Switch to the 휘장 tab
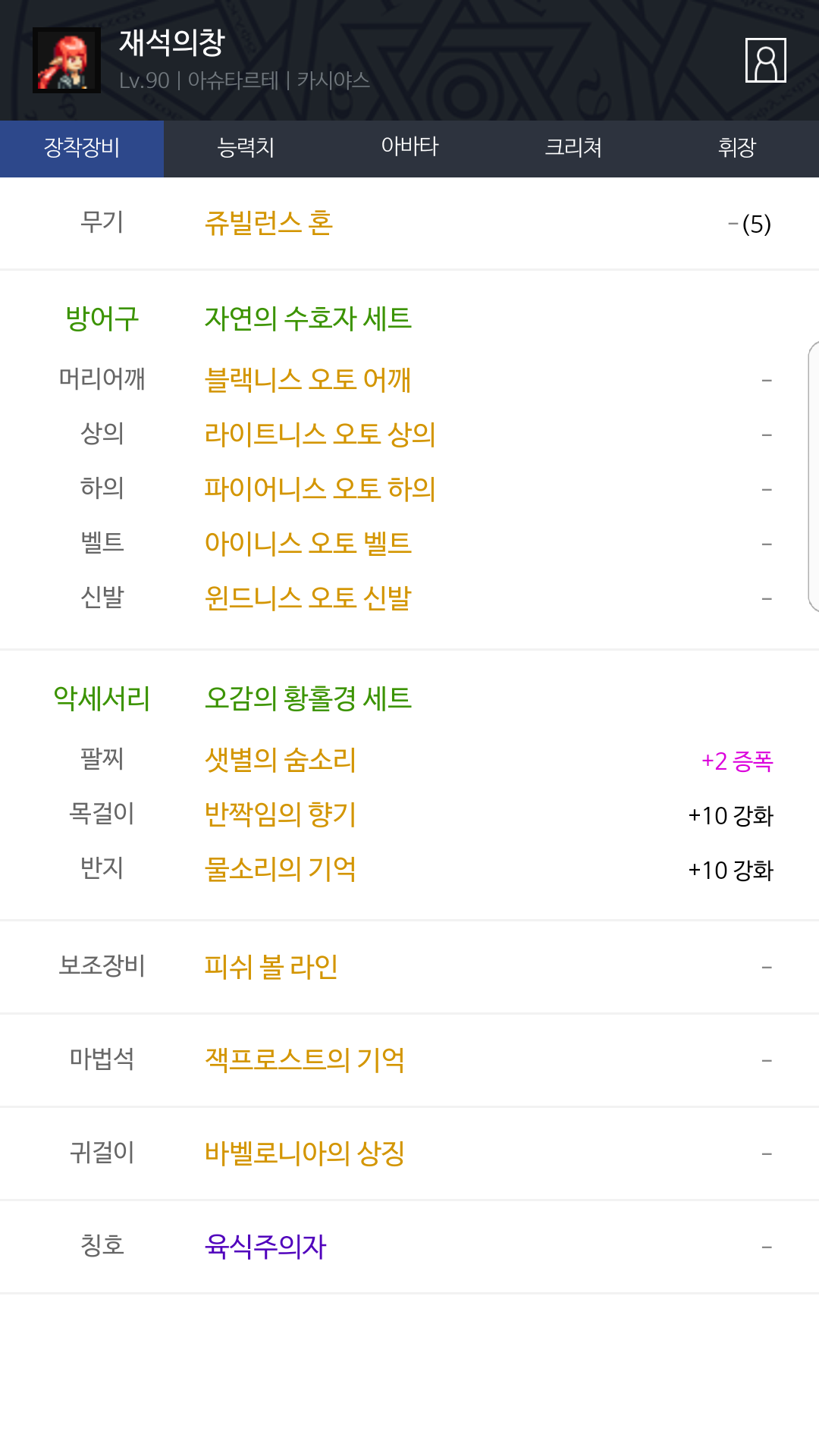Viewport: 819px width, 1456px height. click(x=737, y=148)
